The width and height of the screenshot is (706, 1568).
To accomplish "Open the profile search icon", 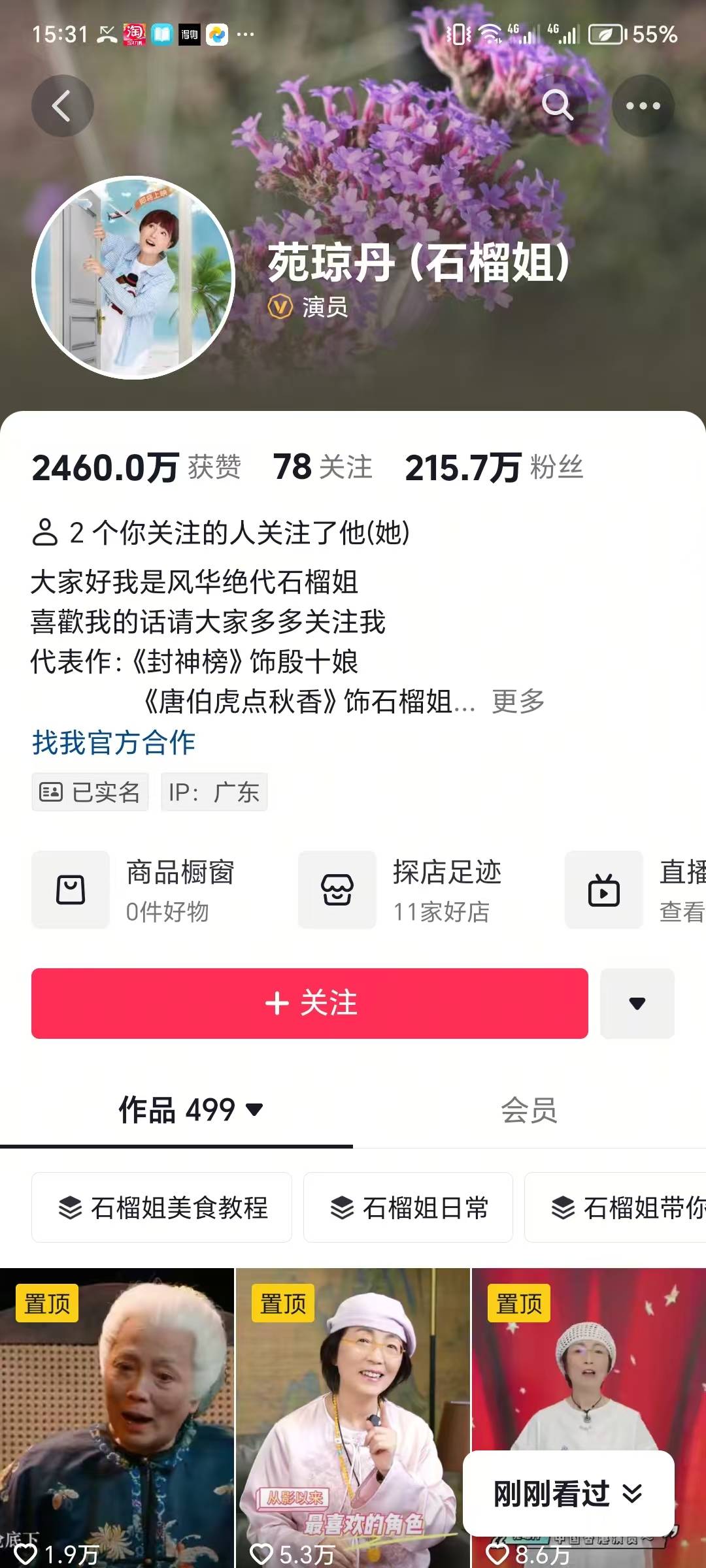I will 557,105.
